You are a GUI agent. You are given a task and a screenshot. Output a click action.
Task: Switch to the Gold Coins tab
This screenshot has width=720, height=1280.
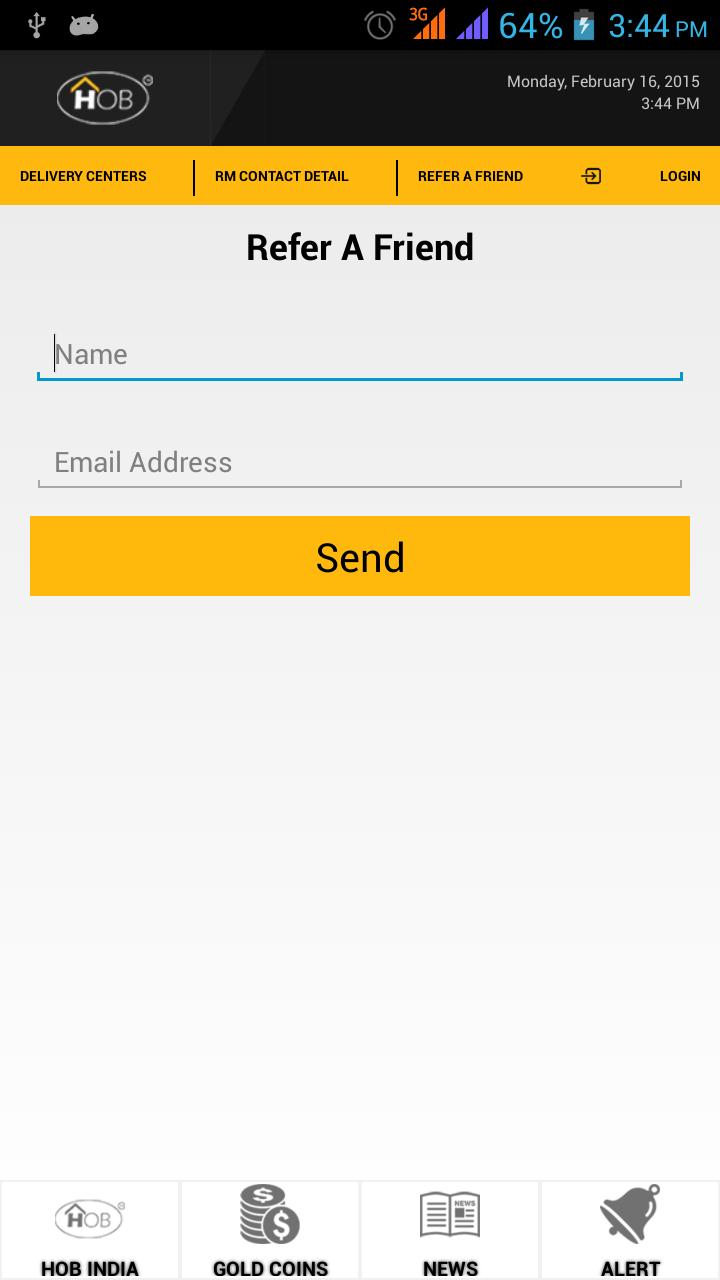(x=270, y=1231)
